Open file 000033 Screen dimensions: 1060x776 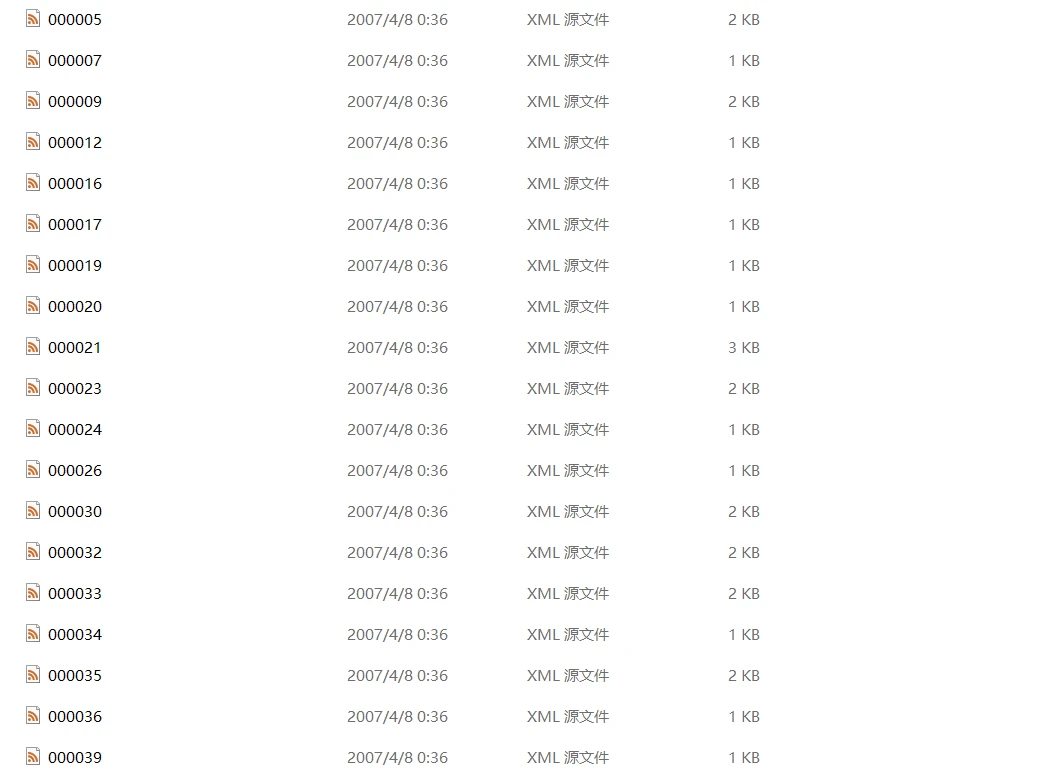pyautogui.click(x=74, y=594)
